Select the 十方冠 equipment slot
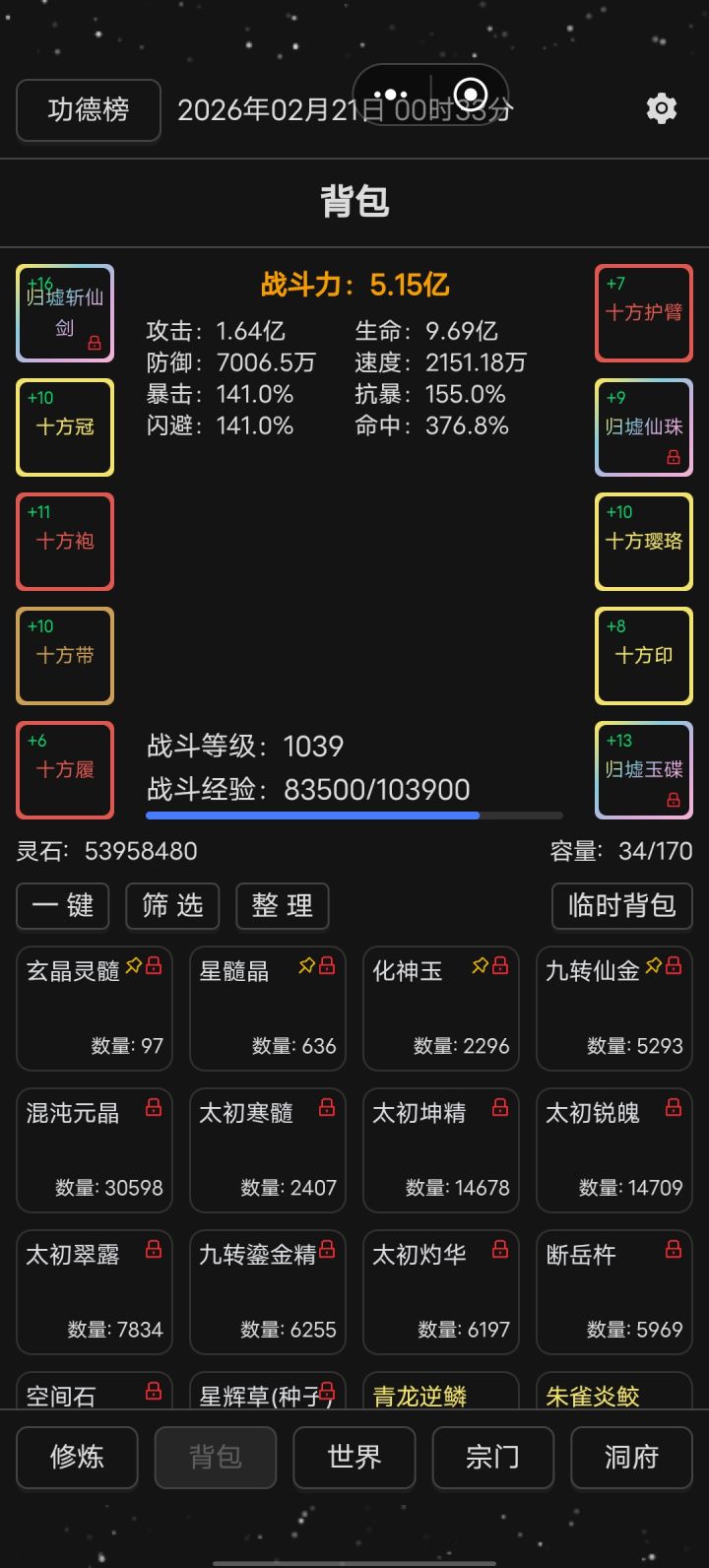Viewport: 709px width, 1568px height. coord(64,427)
